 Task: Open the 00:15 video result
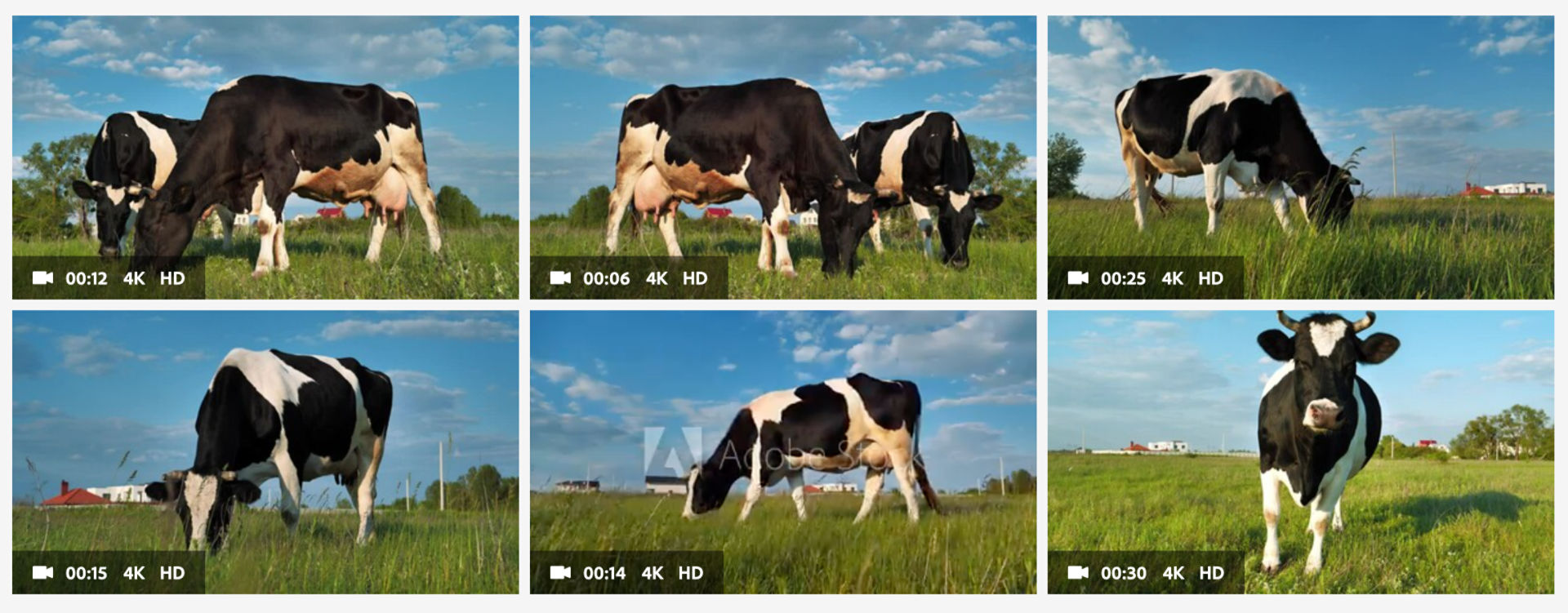265,451
